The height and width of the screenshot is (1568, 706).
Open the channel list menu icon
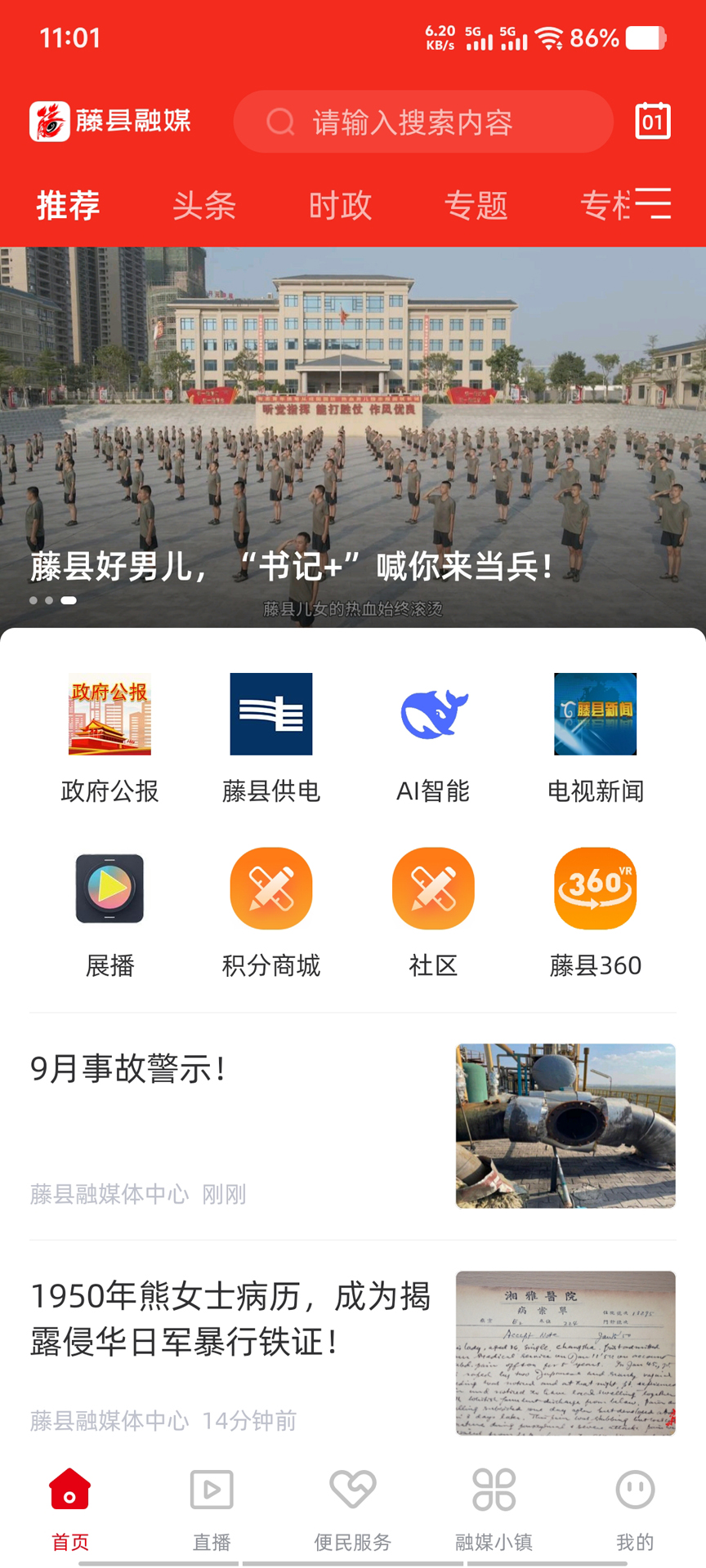[x=654, y=203]
